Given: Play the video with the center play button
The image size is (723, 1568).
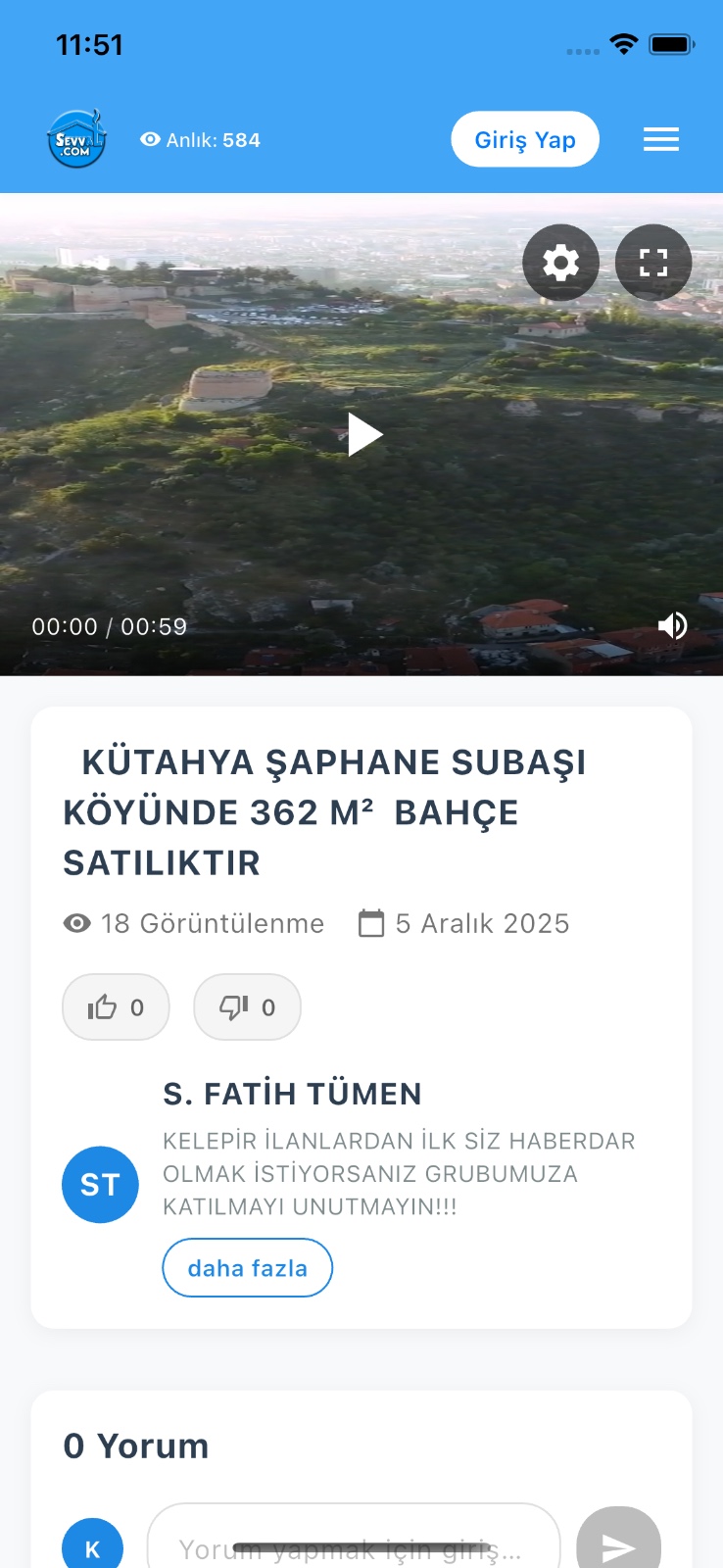Looking at the screenshot, I should pos(361,433).
